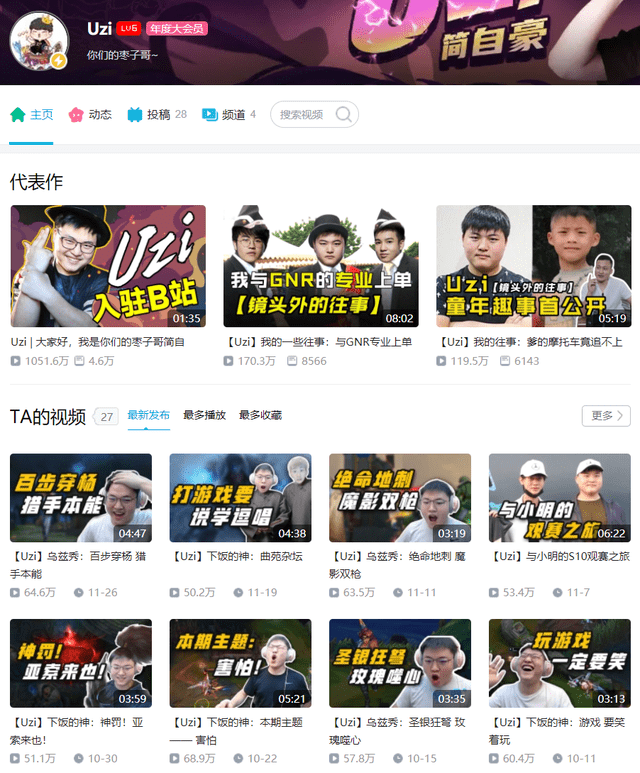Open the 童年趣事首公开 video

[533, 266]
